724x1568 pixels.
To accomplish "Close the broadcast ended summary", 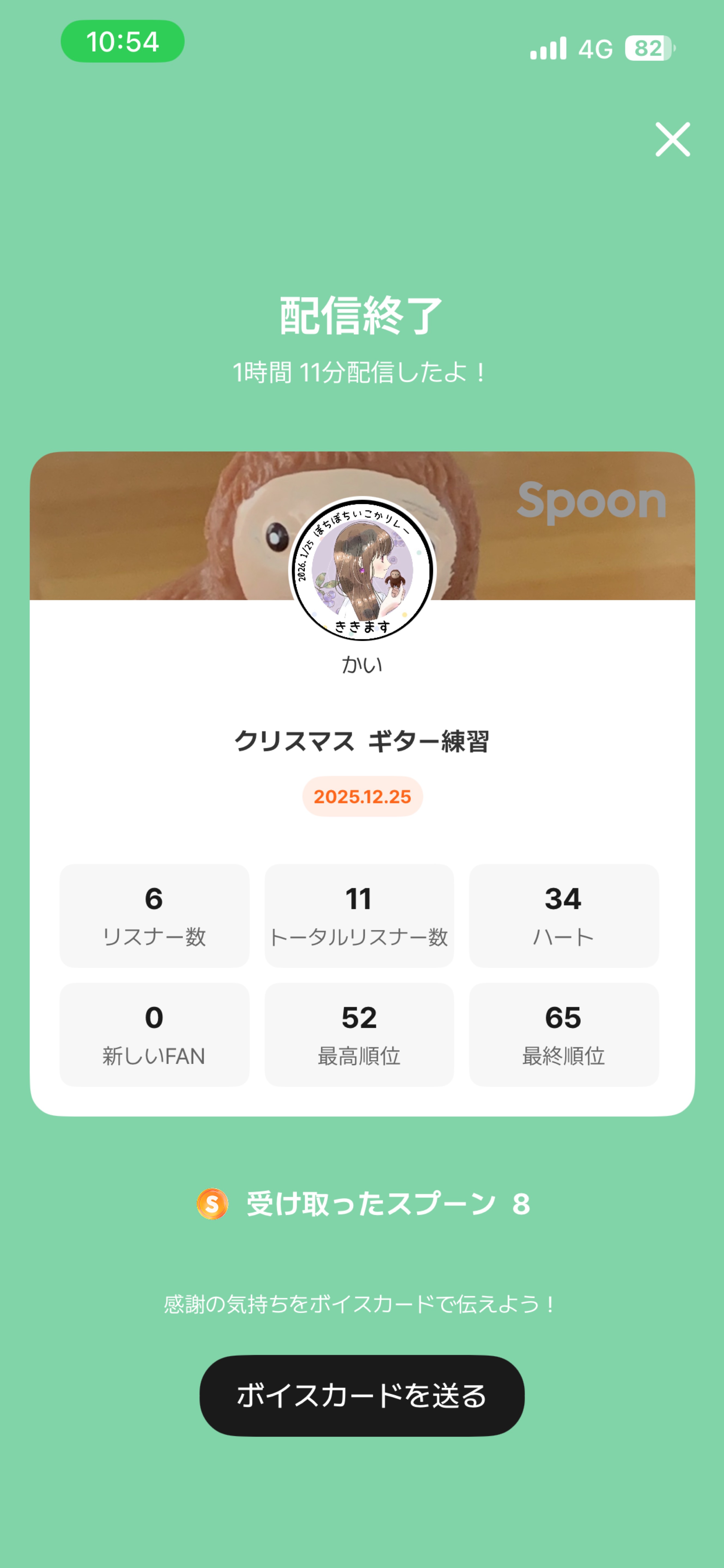I will point(672,139).
